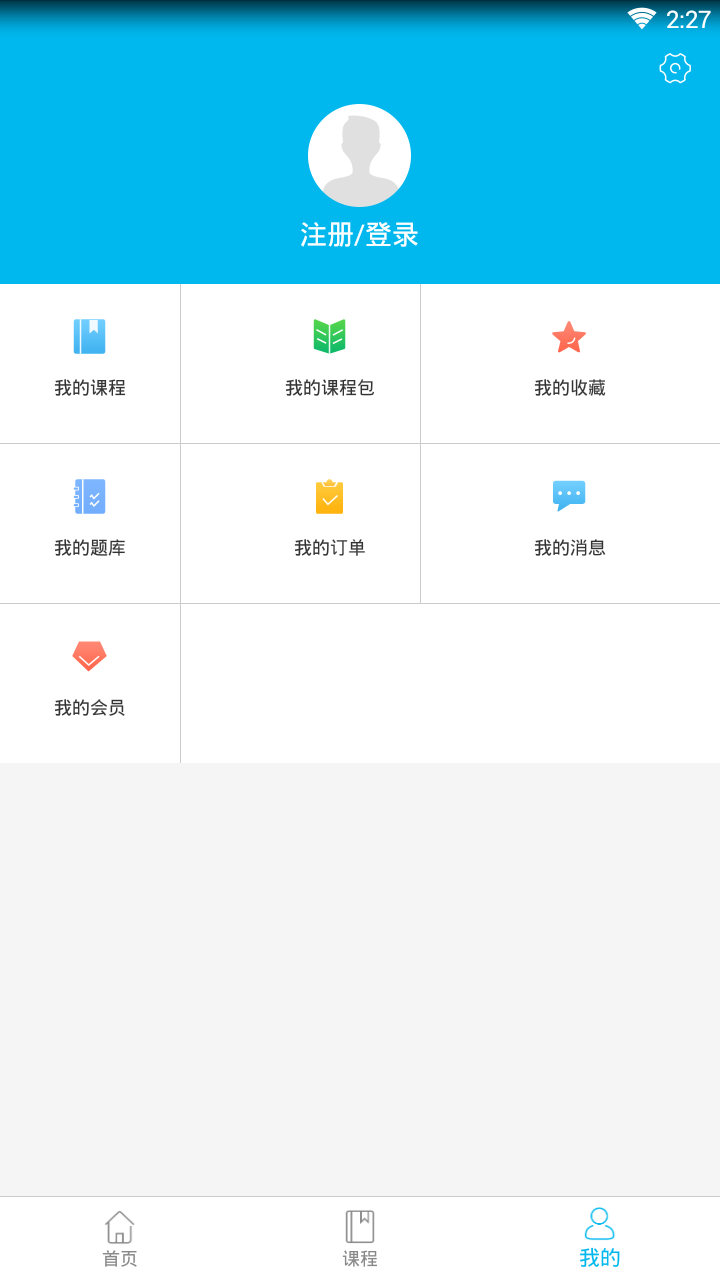Tap 注册/登录 to sign in
Screen dimensions: 720x1280
click(x=360, y=233)
